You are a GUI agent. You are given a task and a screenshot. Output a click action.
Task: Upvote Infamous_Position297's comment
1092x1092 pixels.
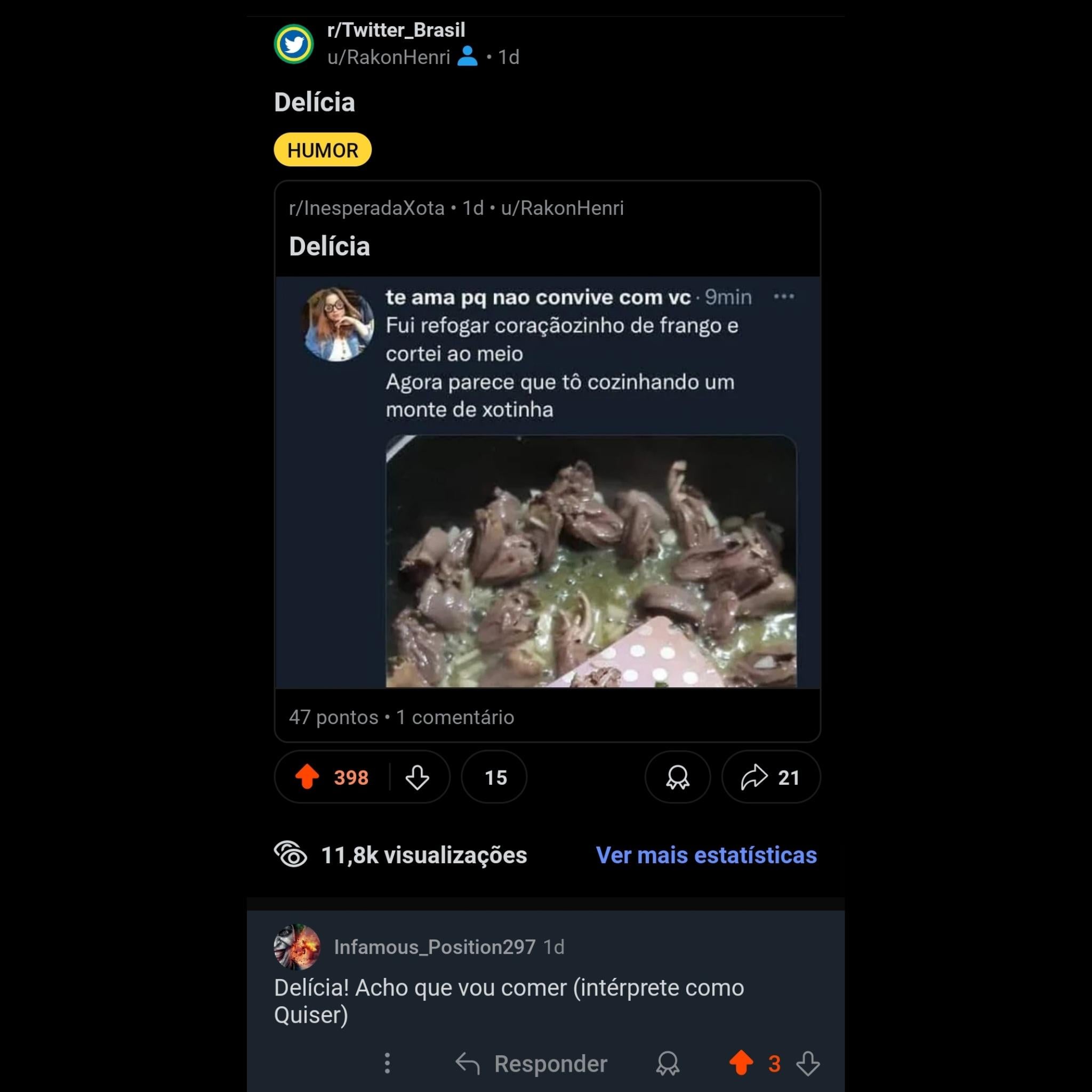click(x=741, y=1063)
